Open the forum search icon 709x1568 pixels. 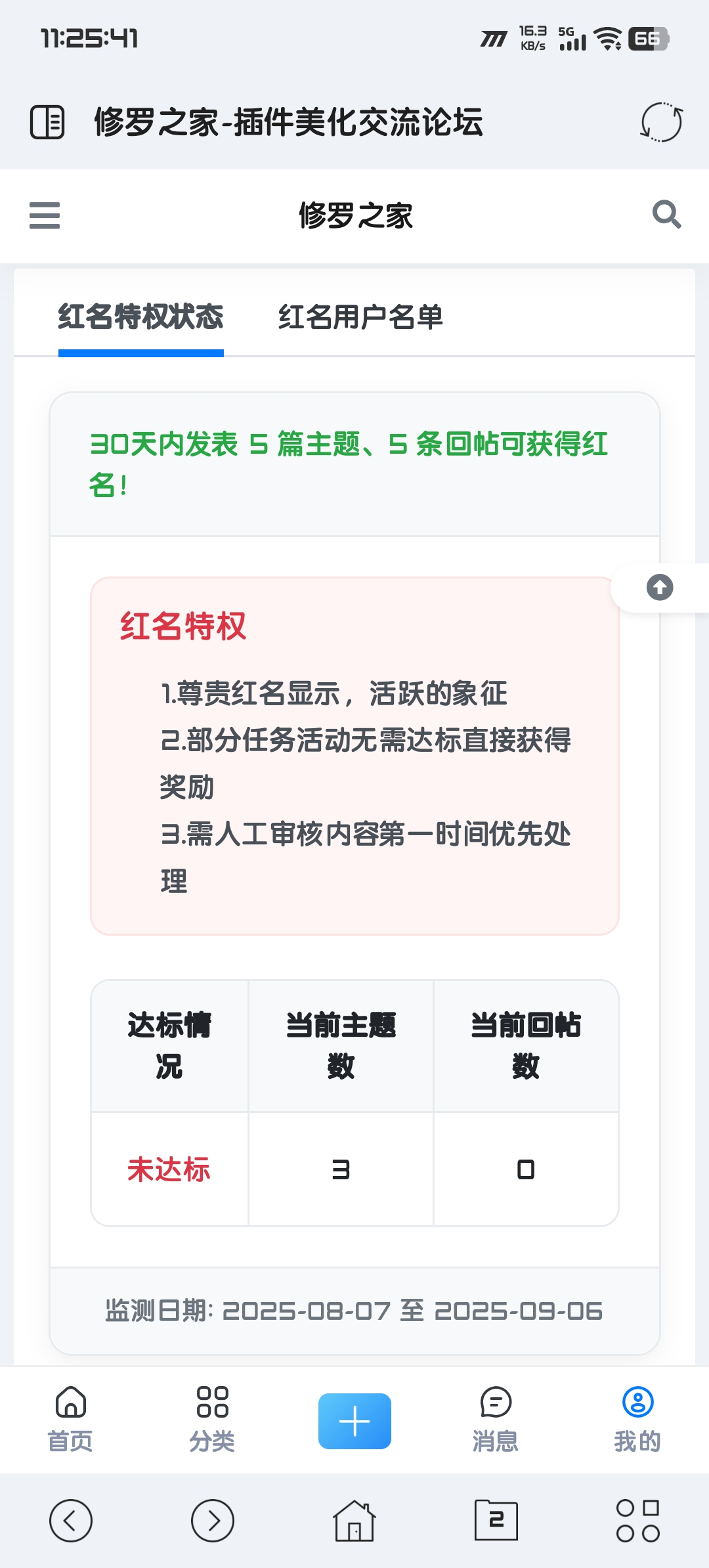(x=666, y=215)
